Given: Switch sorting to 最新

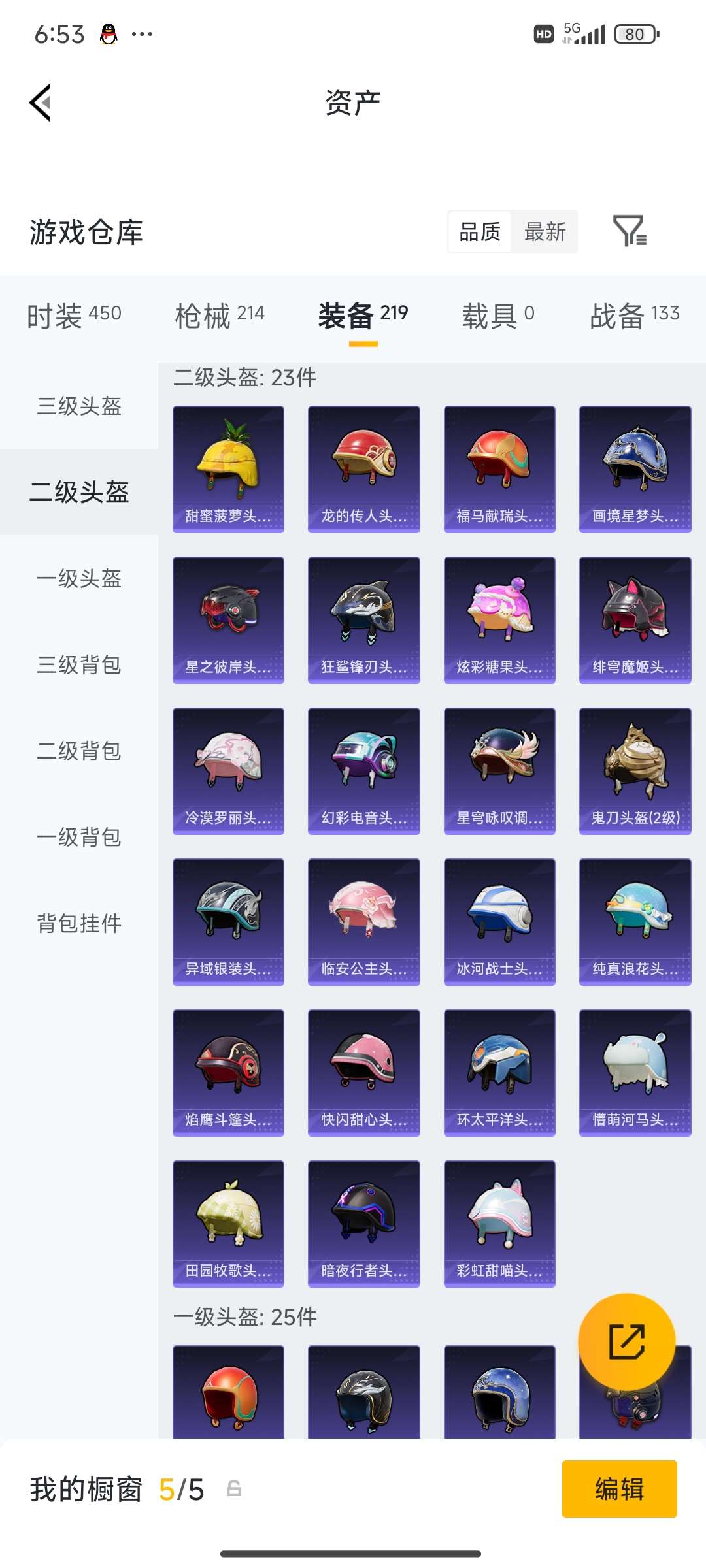Looking at the screenshot, I should click(x=545, y=233).
